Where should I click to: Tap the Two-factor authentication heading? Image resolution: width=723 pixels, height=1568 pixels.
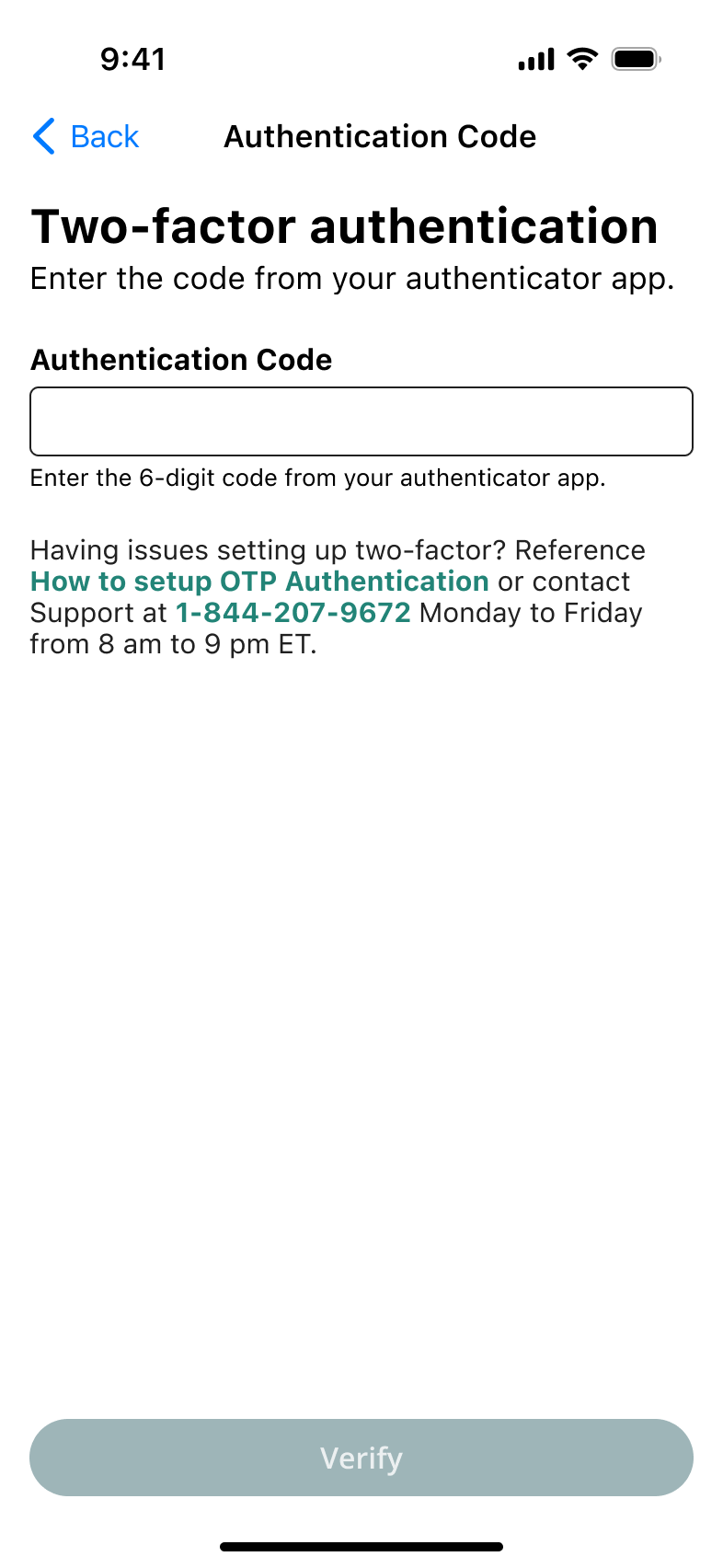pyautogui.click(x=345, y=225)
